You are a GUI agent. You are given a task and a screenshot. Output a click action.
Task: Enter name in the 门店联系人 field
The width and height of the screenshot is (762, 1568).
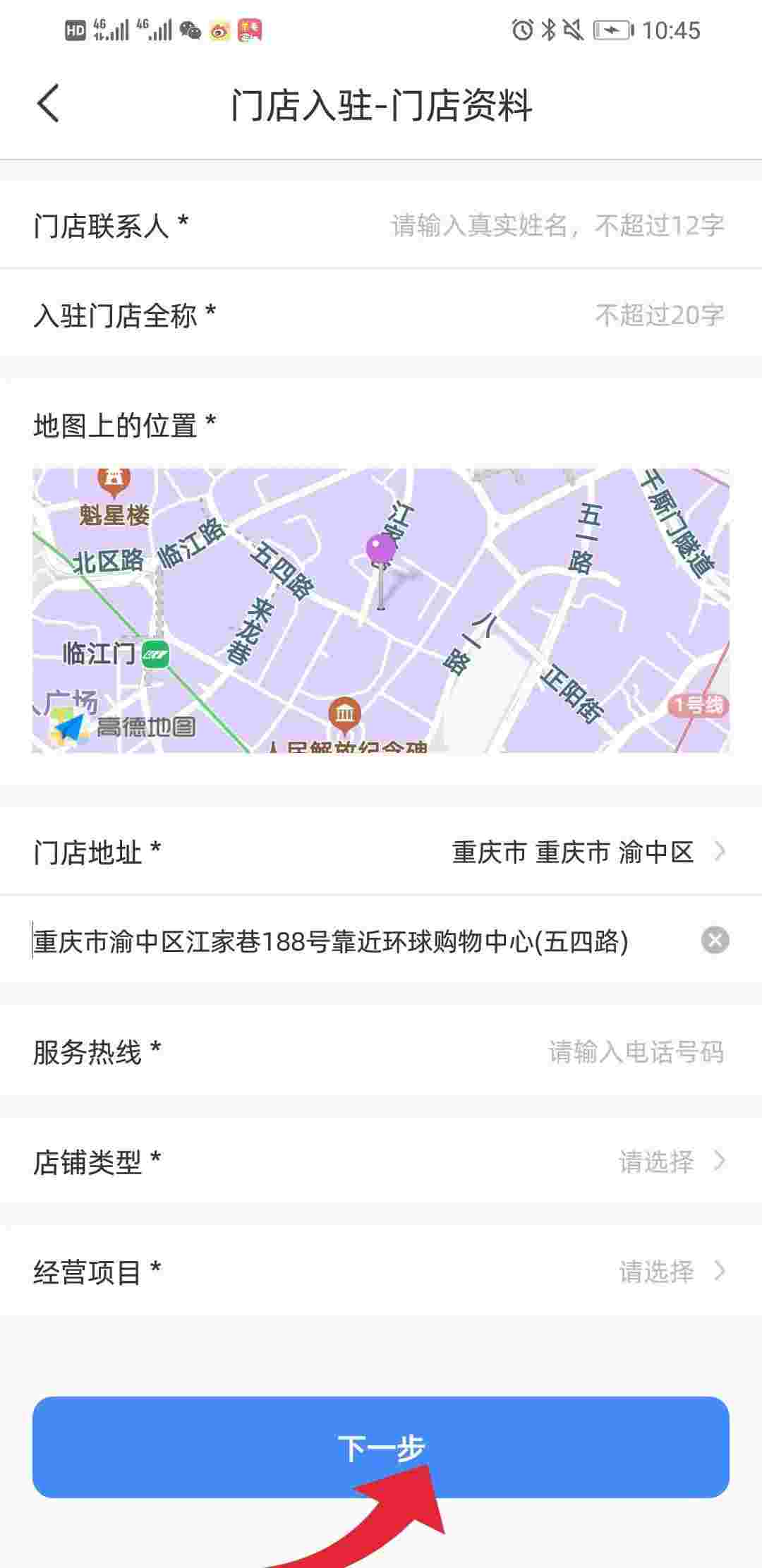[557, 225]
